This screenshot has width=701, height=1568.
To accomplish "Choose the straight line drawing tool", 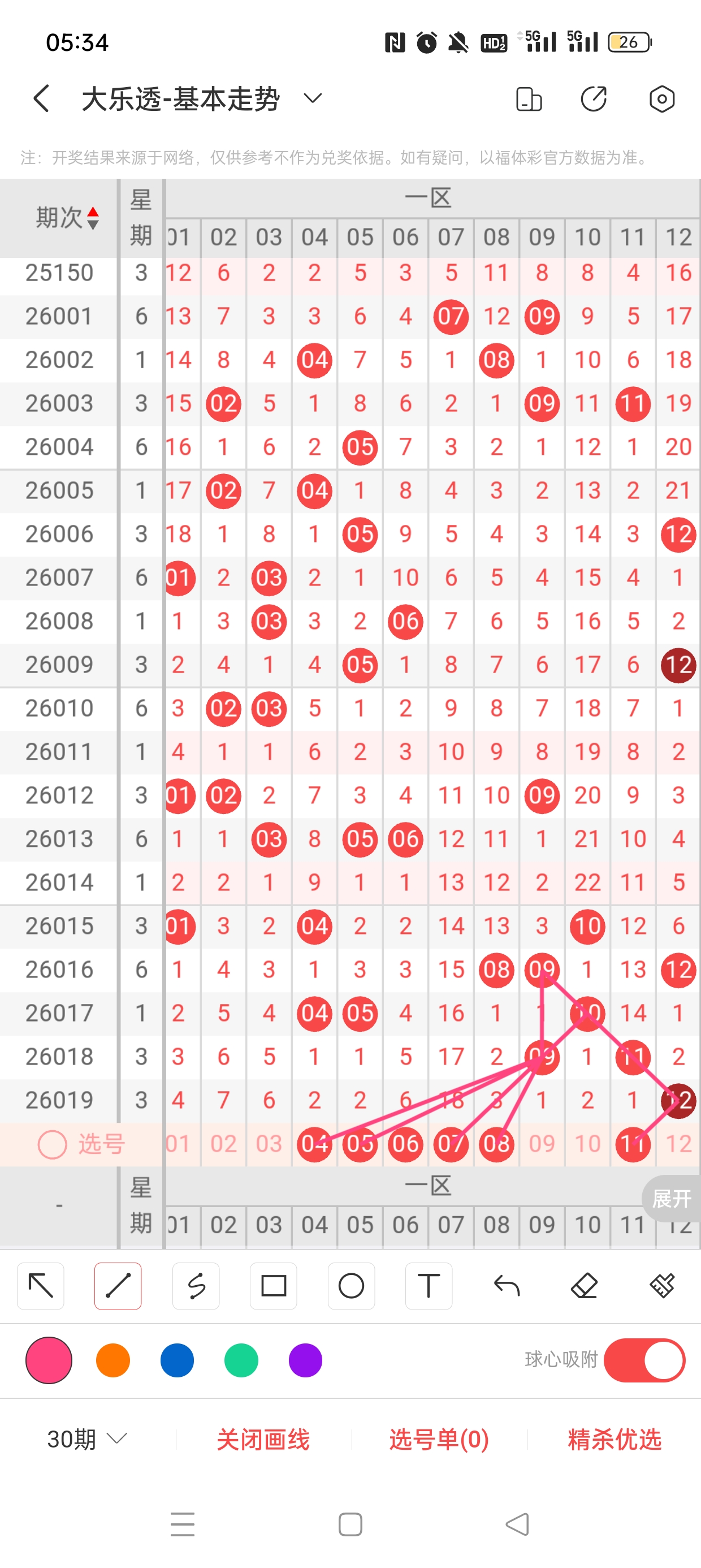I will [118, 1286].
